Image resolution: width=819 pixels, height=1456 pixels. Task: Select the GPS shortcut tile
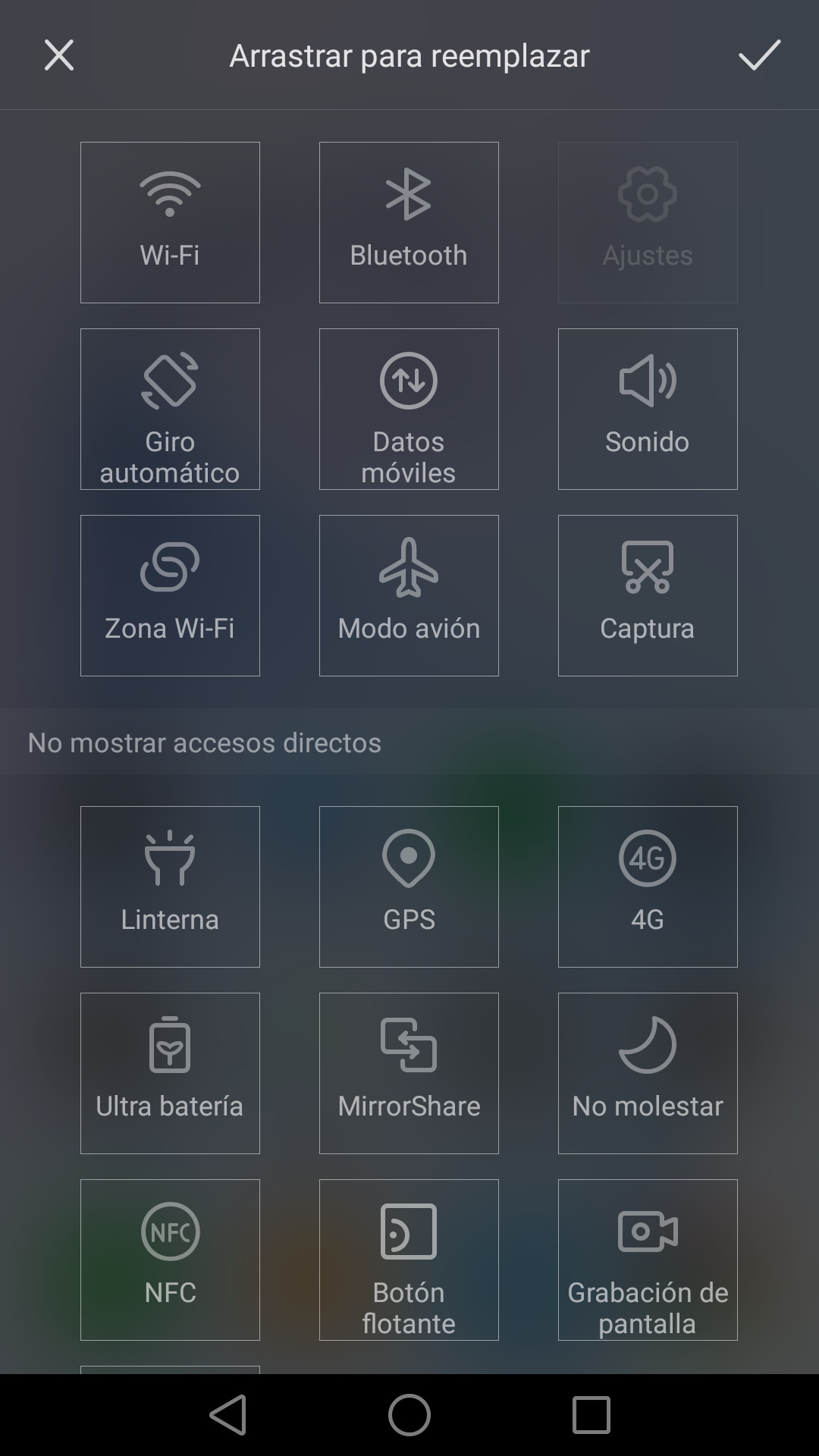tap(409, 886)
